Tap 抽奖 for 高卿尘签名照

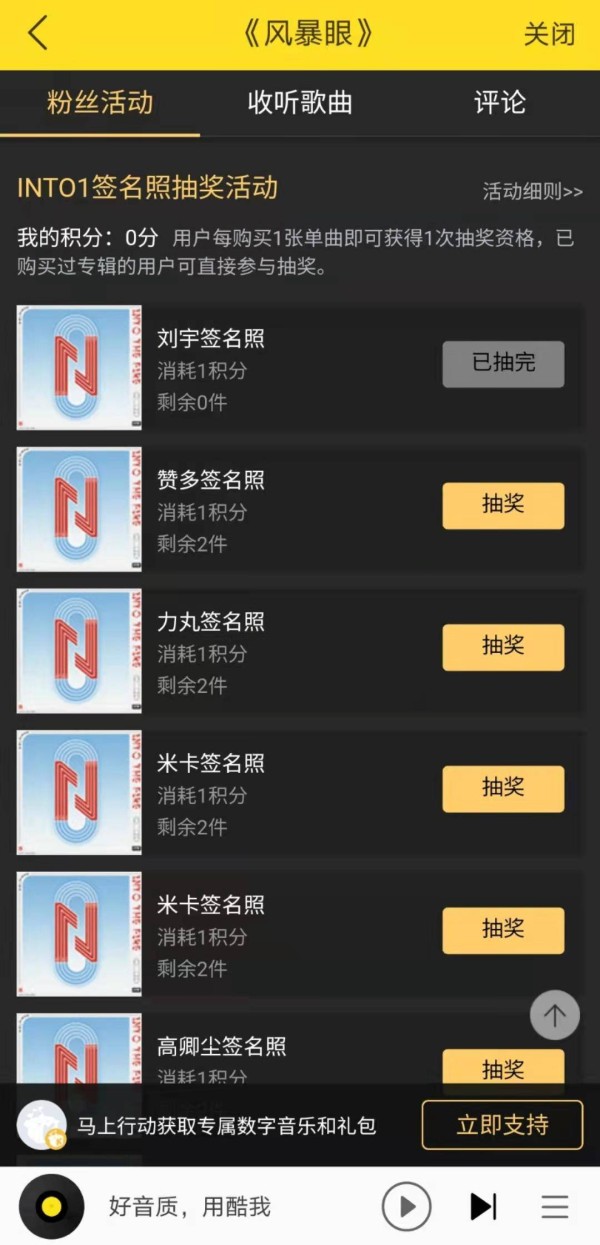point(503,1067)
